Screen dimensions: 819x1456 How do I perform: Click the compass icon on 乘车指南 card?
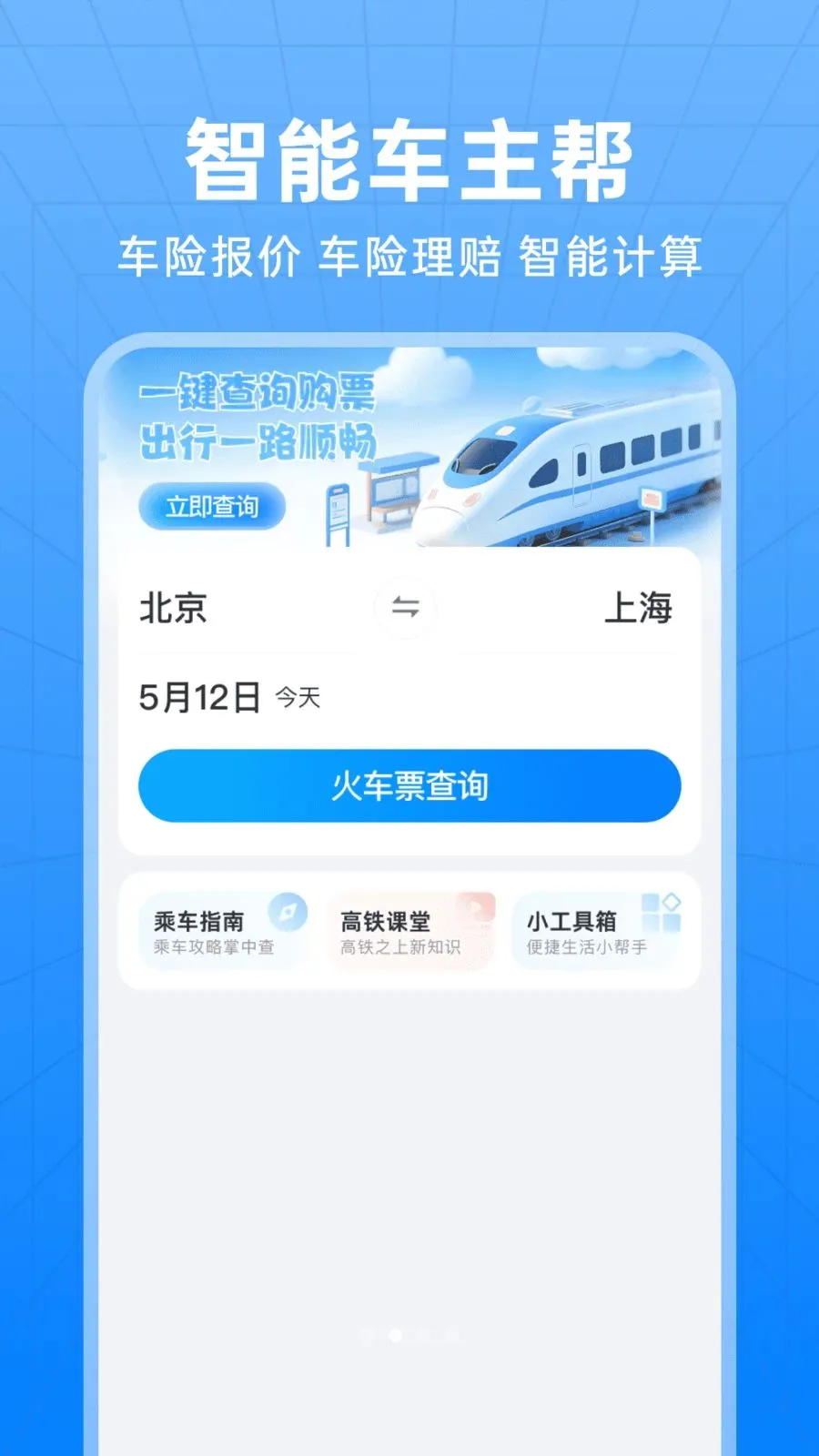click(x=286, y=909)
